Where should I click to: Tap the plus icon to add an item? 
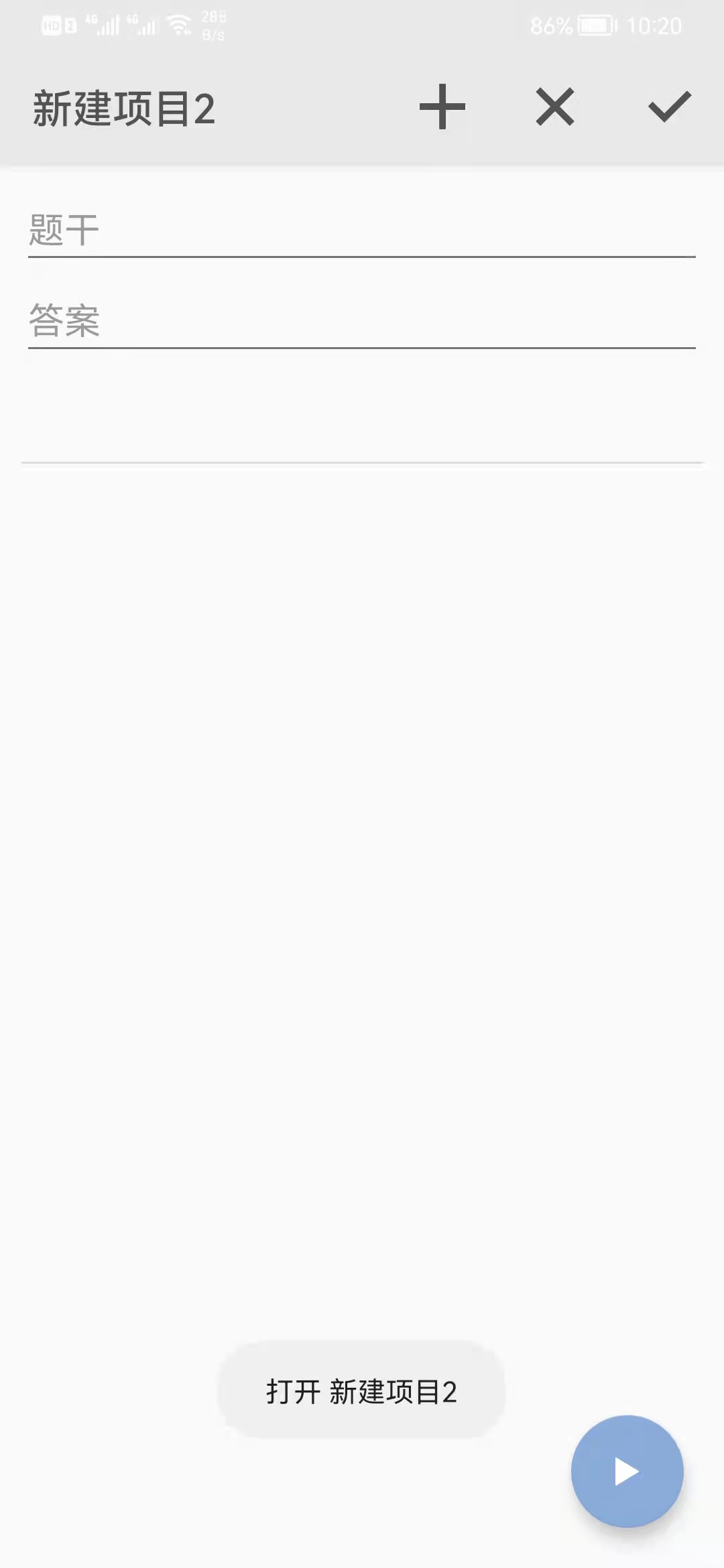(442, 107)
